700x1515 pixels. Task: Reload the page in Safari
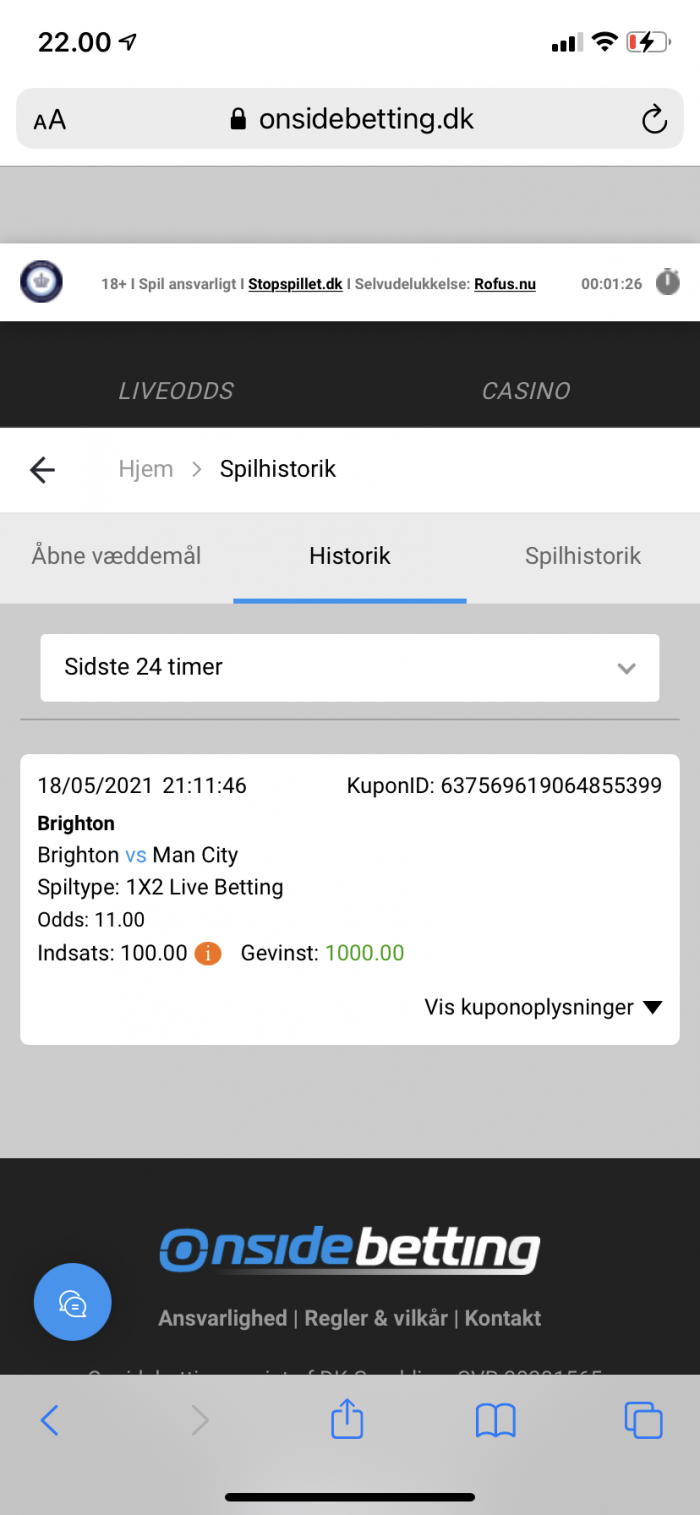point(654,120)
